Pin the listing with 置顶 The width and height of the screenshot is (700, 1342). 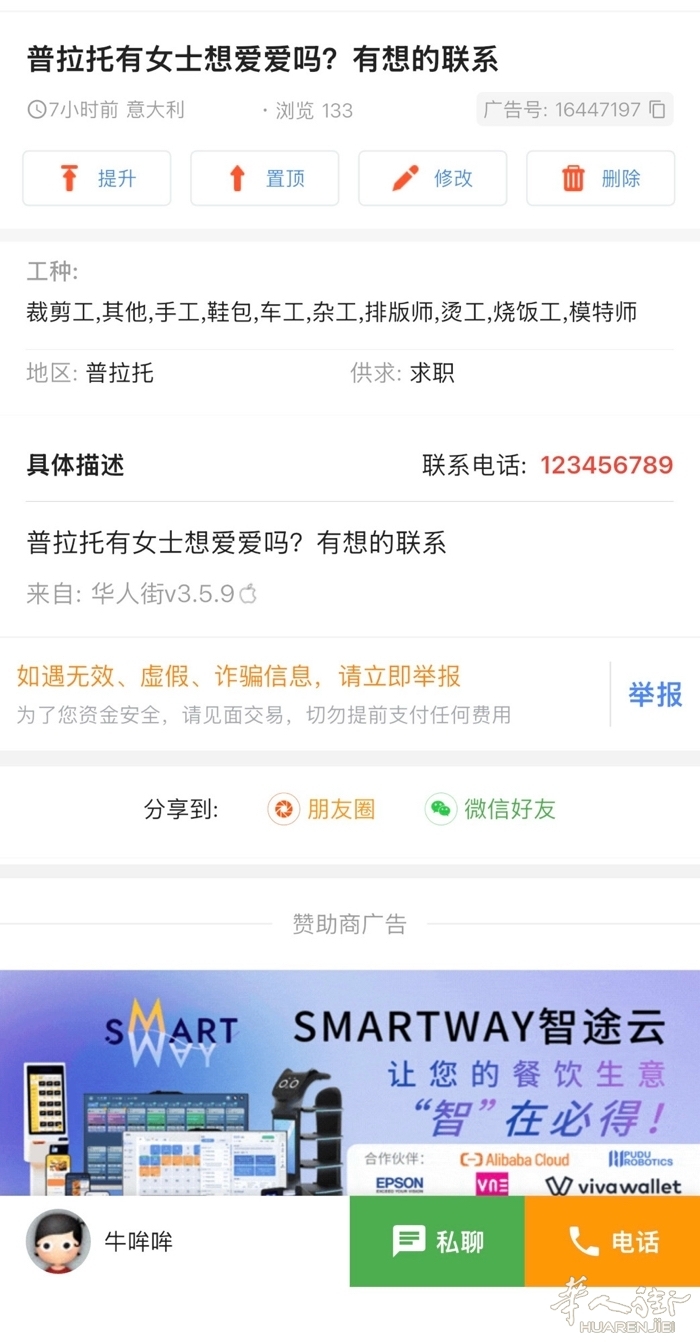265,178
